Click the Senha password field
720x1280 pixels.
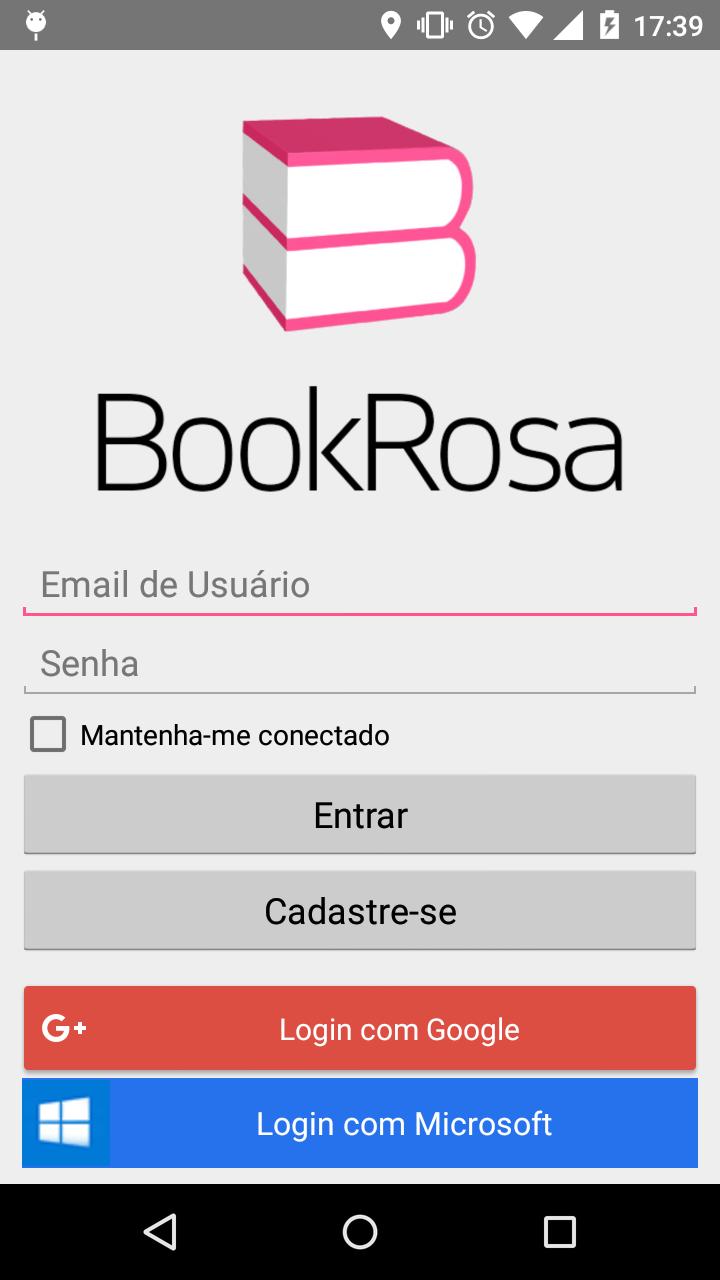360,663
